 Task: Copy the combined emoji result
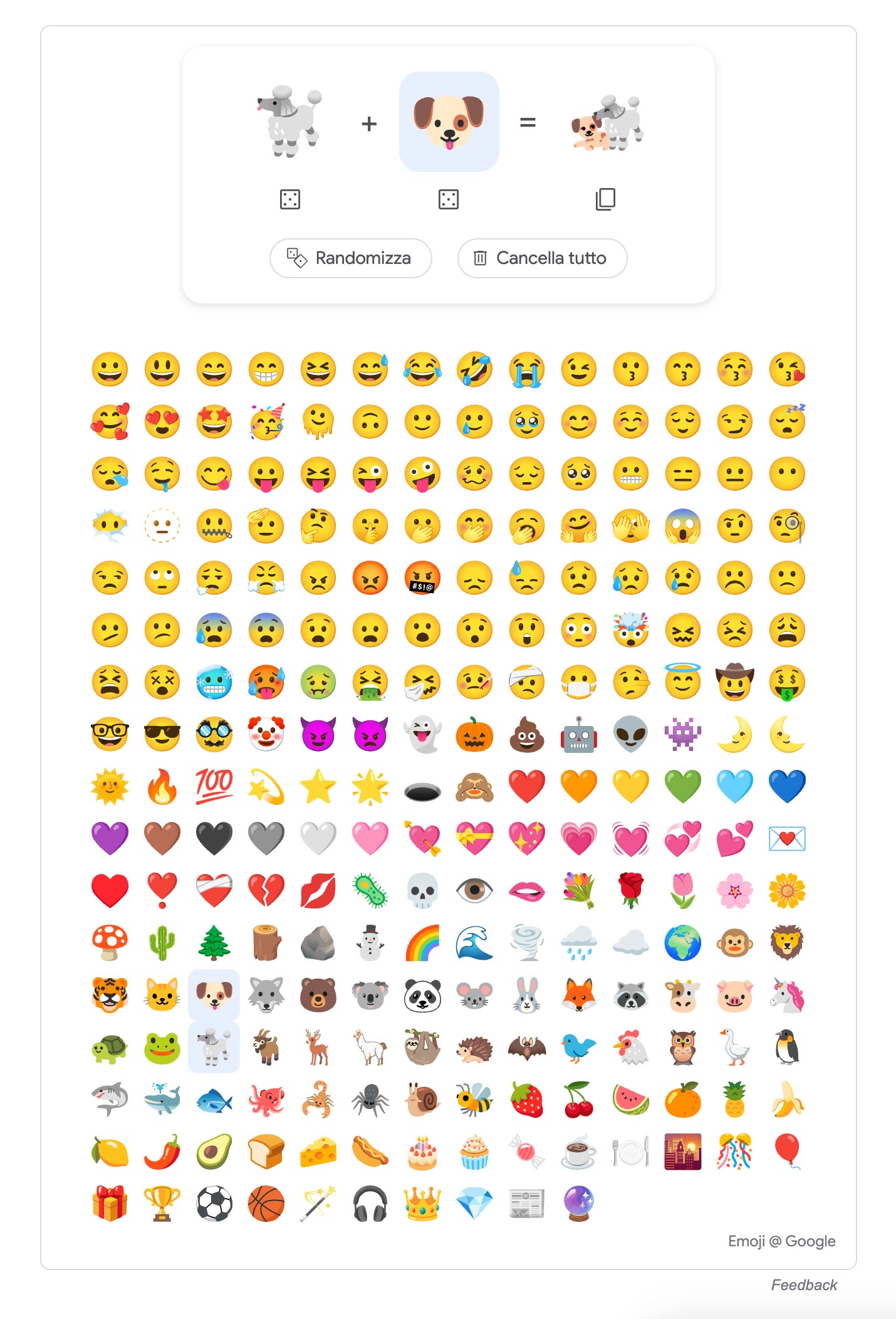605,199
